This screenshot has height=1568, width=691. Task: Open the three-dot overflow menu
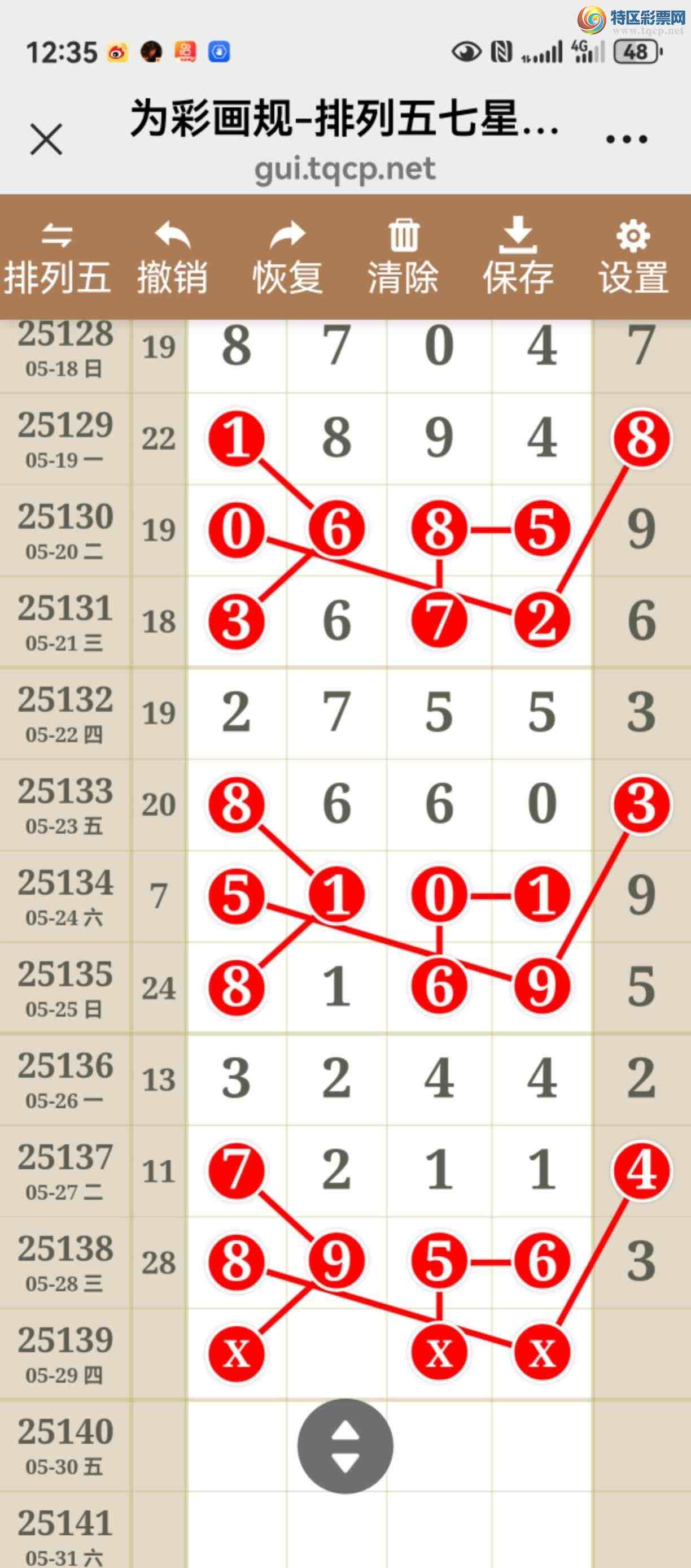click(627, 140)
